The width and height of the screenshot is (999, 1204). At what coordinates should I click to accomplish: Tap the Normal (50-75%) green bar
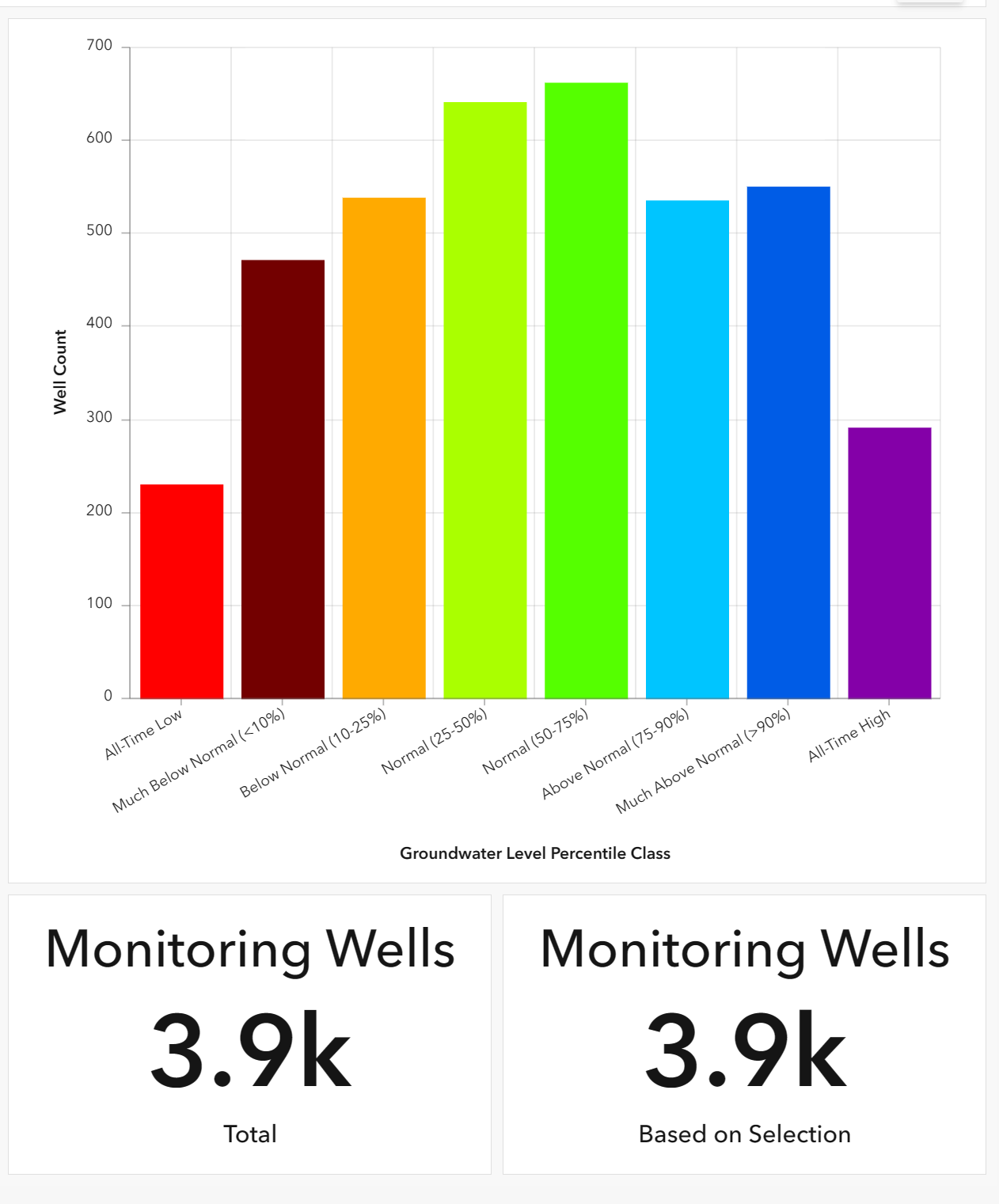point(586,390)
